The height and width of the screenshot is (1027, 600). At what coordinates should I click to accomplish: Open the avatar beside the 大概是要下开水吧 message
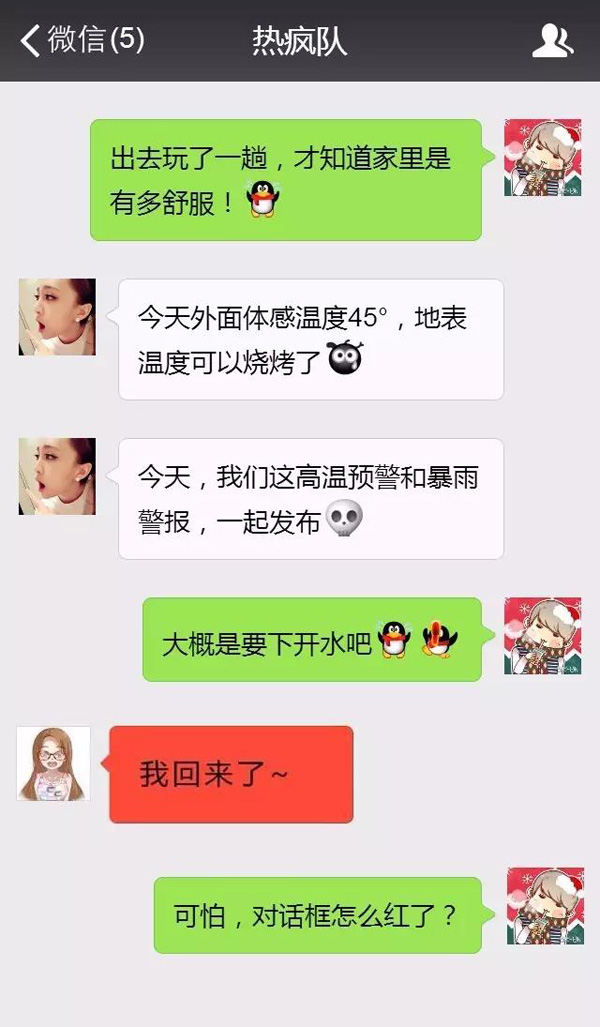542,636
